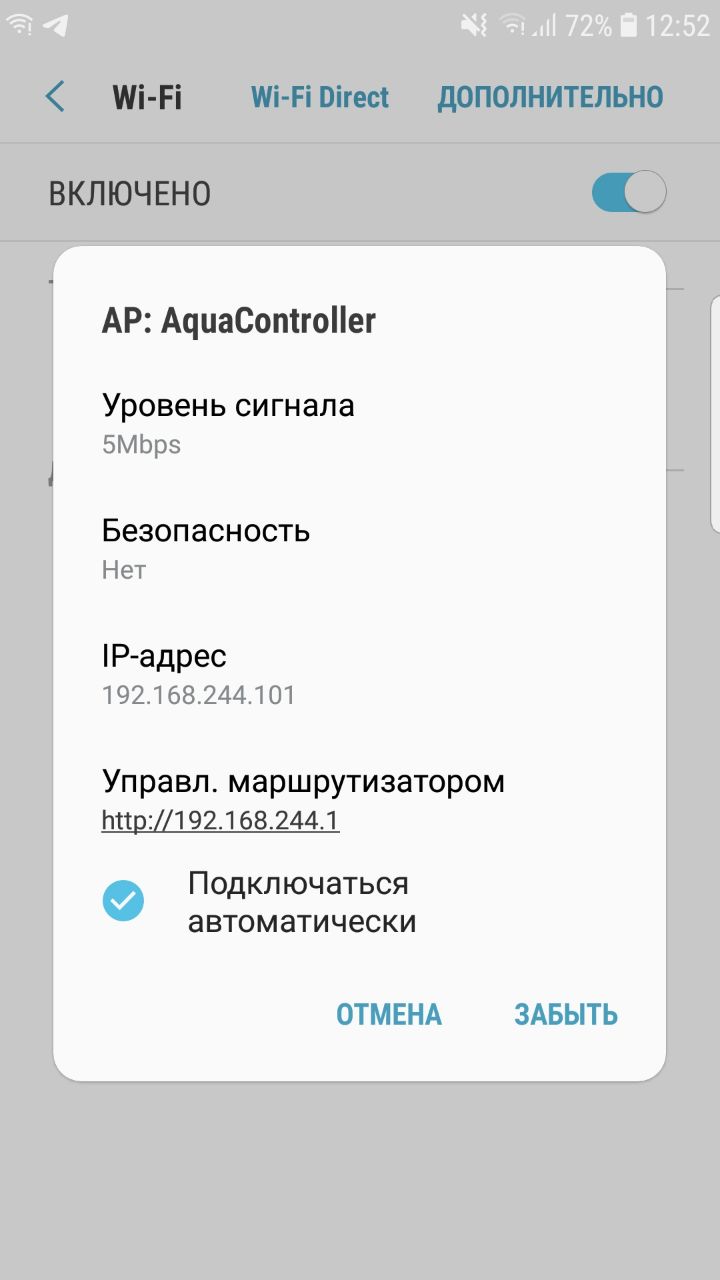
Task: Open ДОПОЛНИТЕЛЬНО advanced options
Action: (550, 97)
